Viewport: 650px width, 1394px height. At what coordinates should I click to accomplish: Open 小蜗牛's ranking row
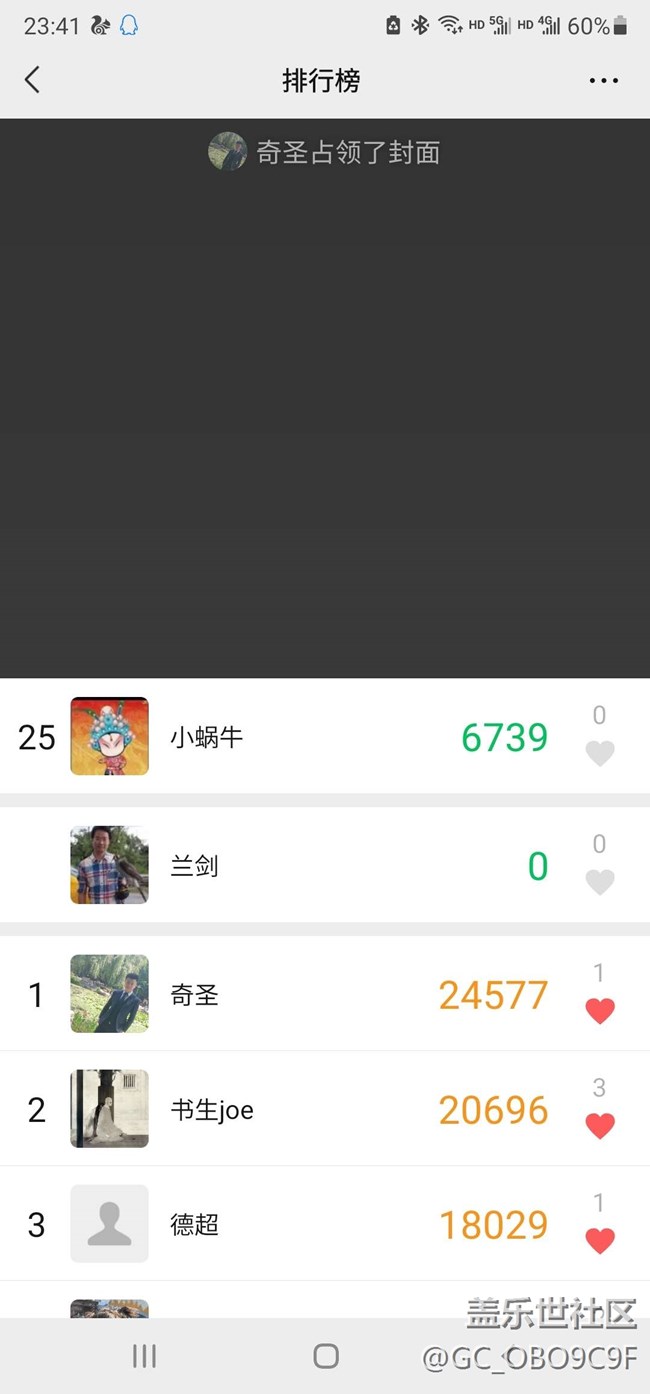(x=325, y=736)
